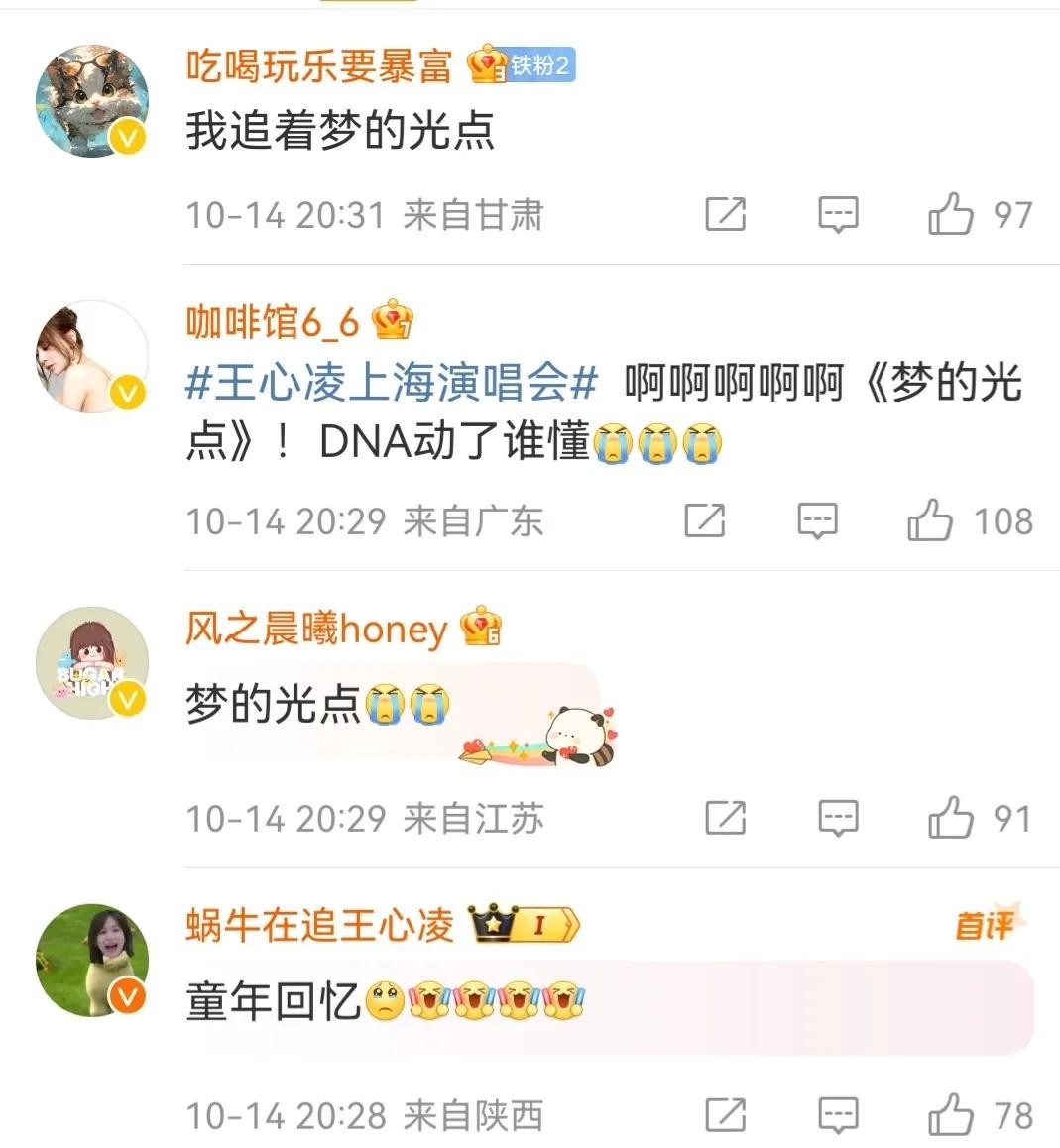Screen dimensions: 1060x1148
Task: Open 风之晨曦honey's avatar
Action: (x=92, y=663)
